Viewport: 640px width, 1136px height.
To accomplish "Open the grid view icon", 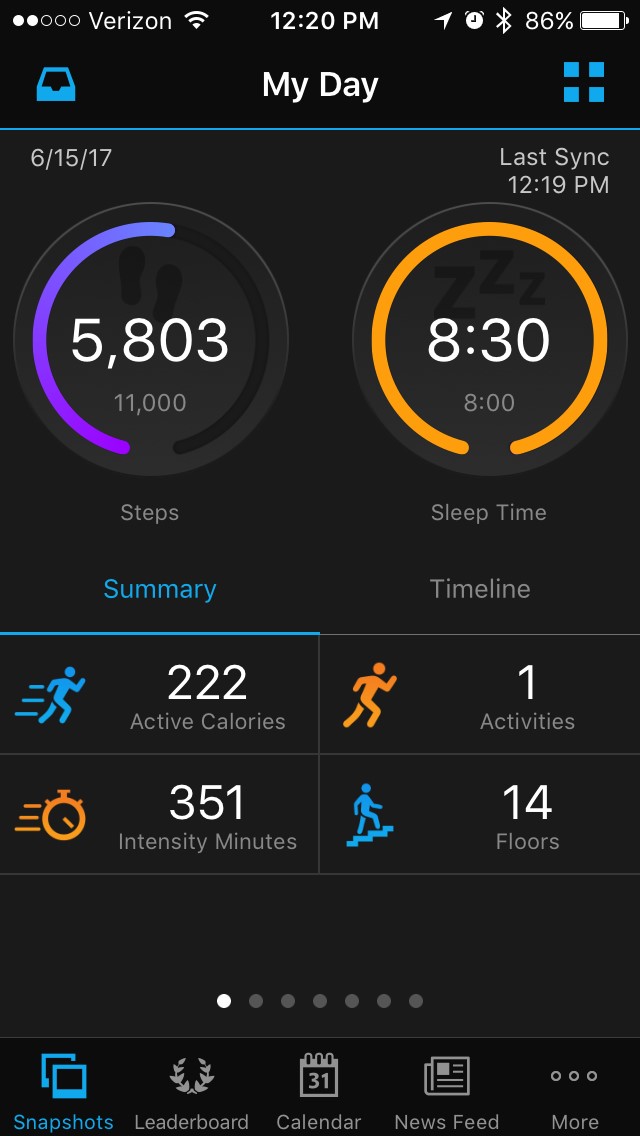I will pyautogui.click(x=583, y=83).
